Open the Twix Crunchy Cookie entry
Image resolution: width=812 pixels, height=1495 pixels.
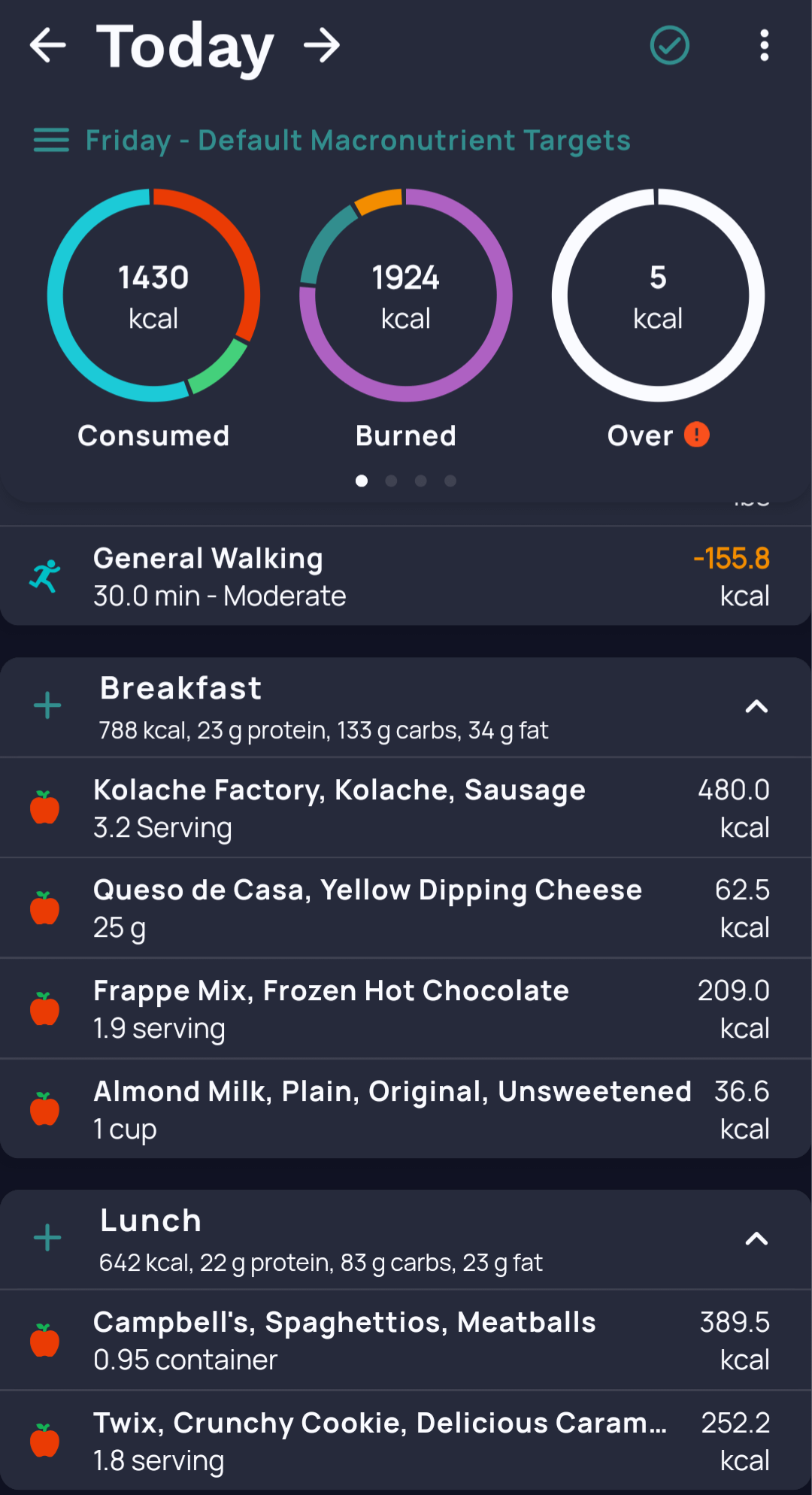pyautogui.click(x=406, y=1441)
